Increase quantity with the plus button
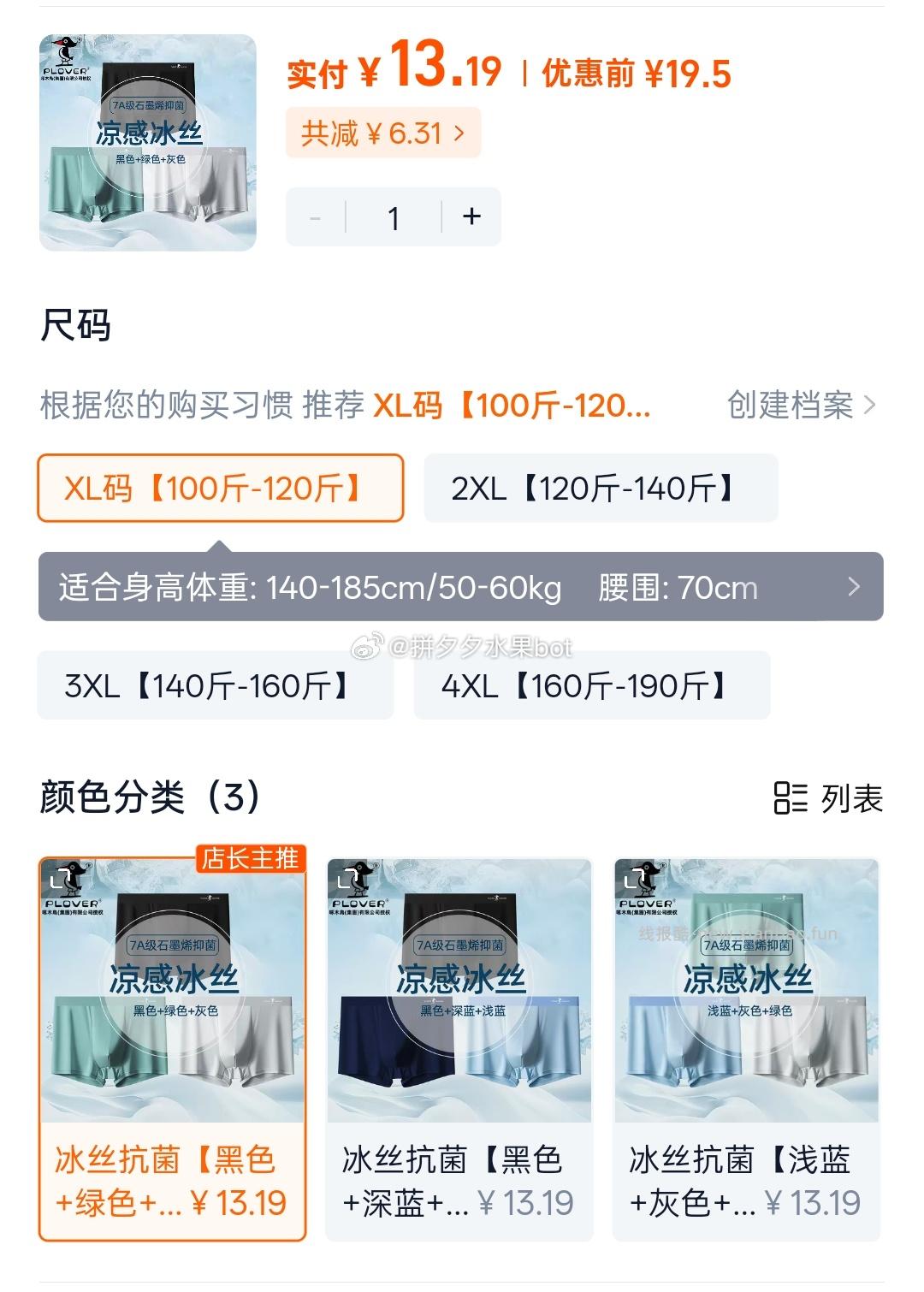Viewport: 924px width, 1292px height. point(471,217)
